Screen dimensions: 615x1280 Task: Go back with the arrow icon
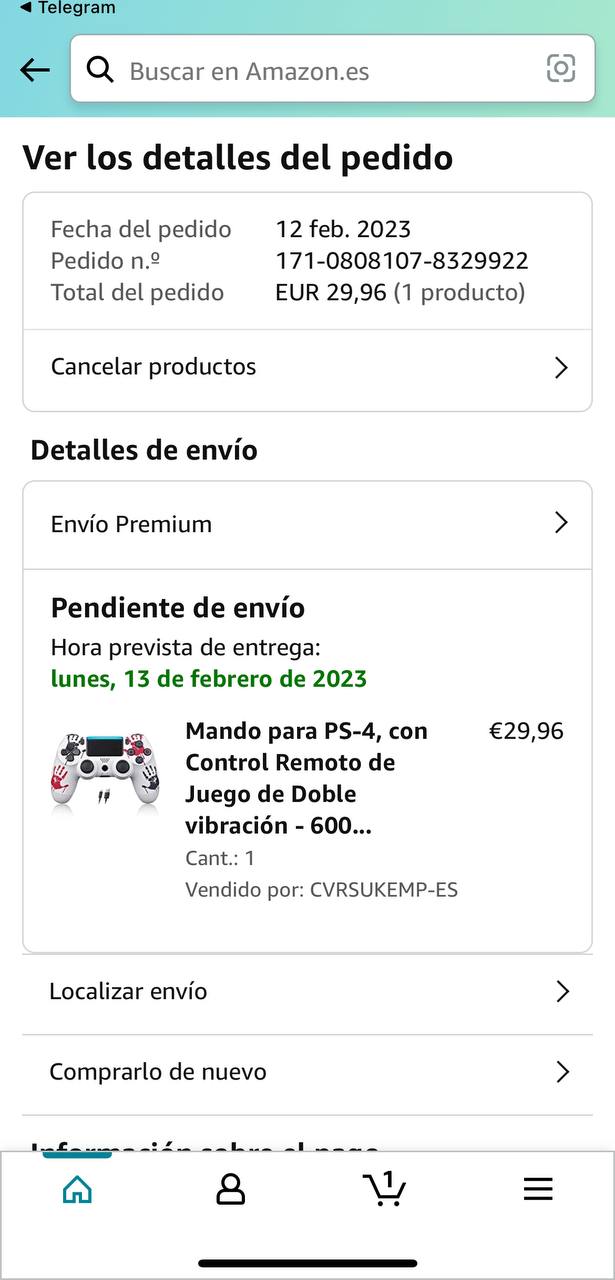(35, 69)
